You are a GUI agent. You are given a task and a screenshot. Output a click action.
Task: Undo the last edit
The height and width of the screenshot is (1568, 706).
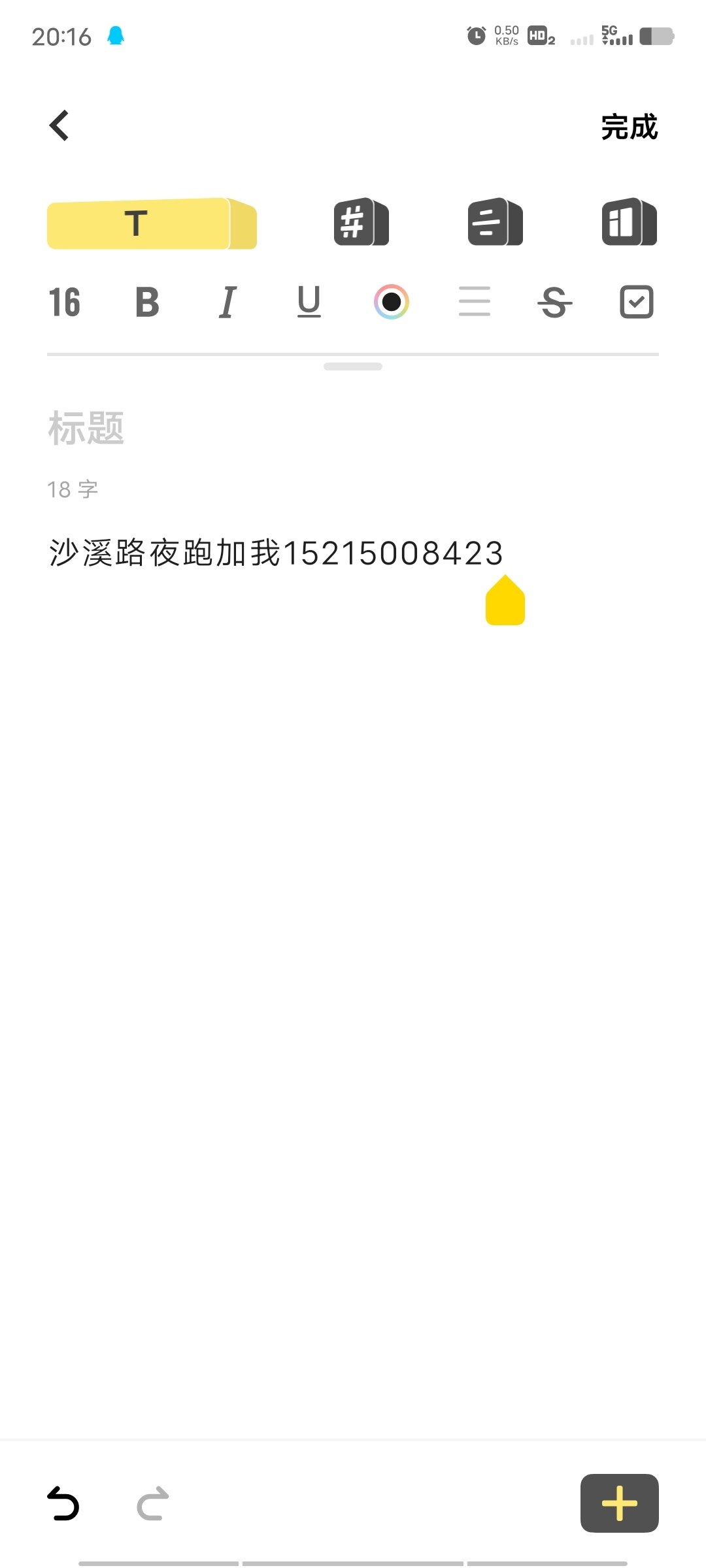pos(63,1503)
